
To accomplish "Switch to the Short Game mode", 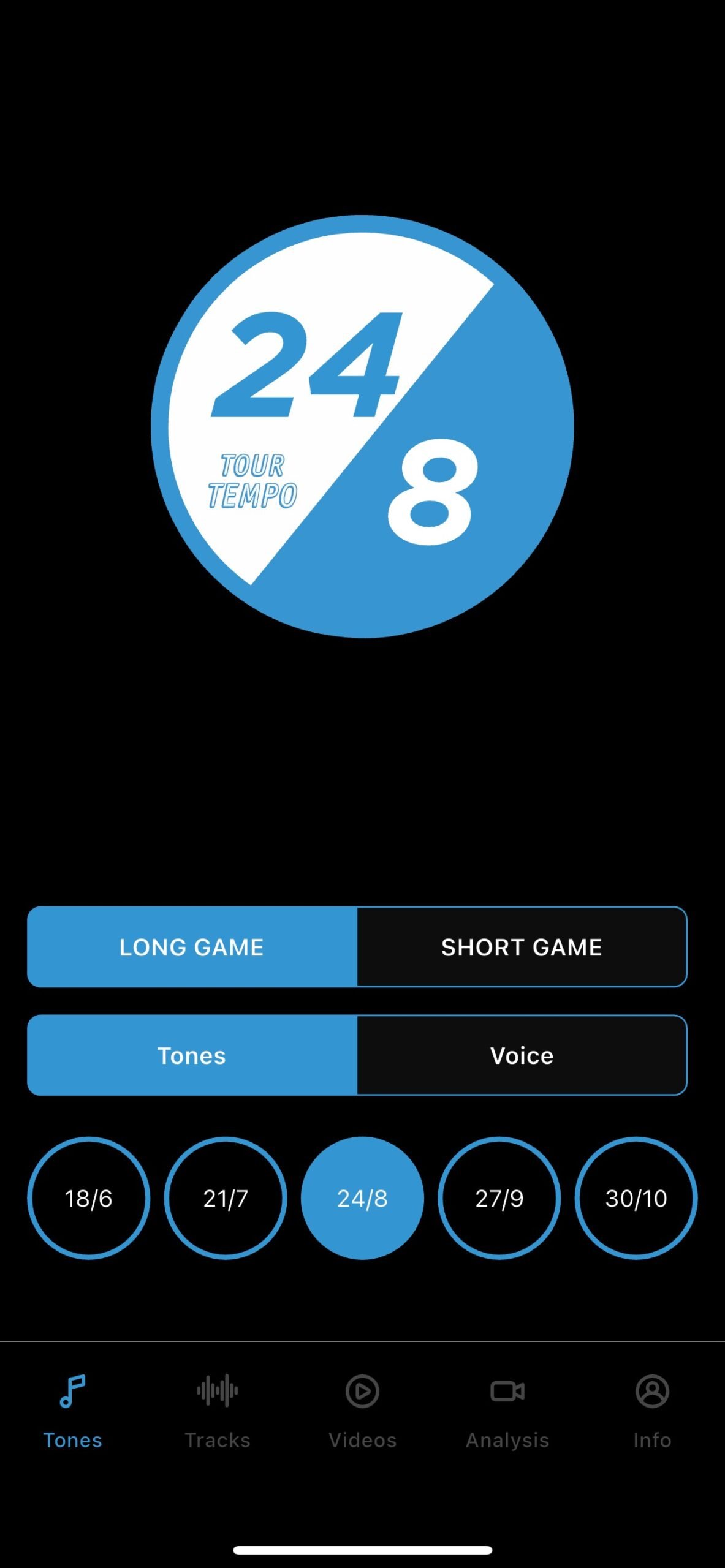I will click(522, 947).
